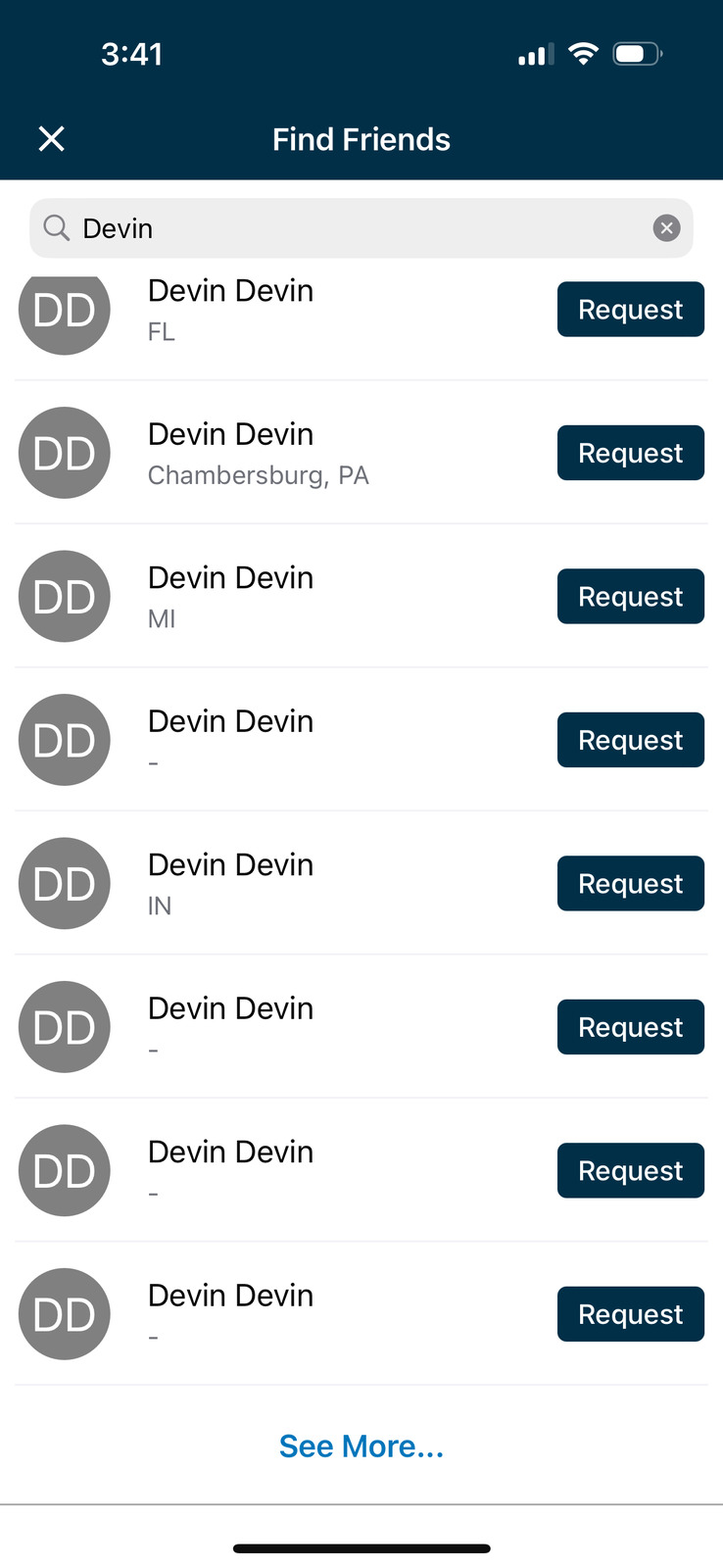This screenshot has width=723, height=1568.
Task: Request Devin Devin from Chambersburg, PA
Action: coord(630,453)
